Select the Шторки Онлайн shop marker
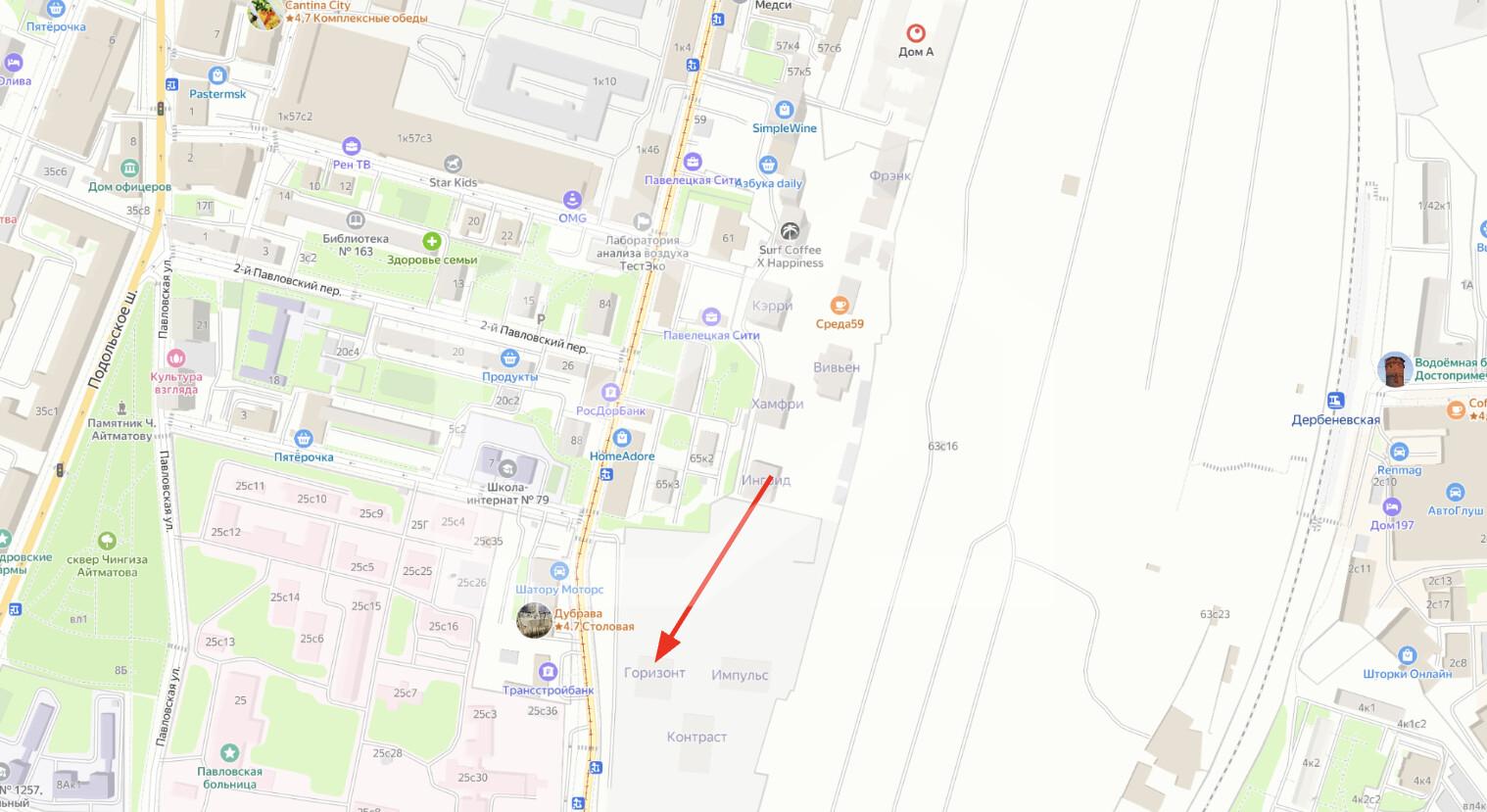The height and width of the screenshot is (812, 1487). (x=1407, y=655)
